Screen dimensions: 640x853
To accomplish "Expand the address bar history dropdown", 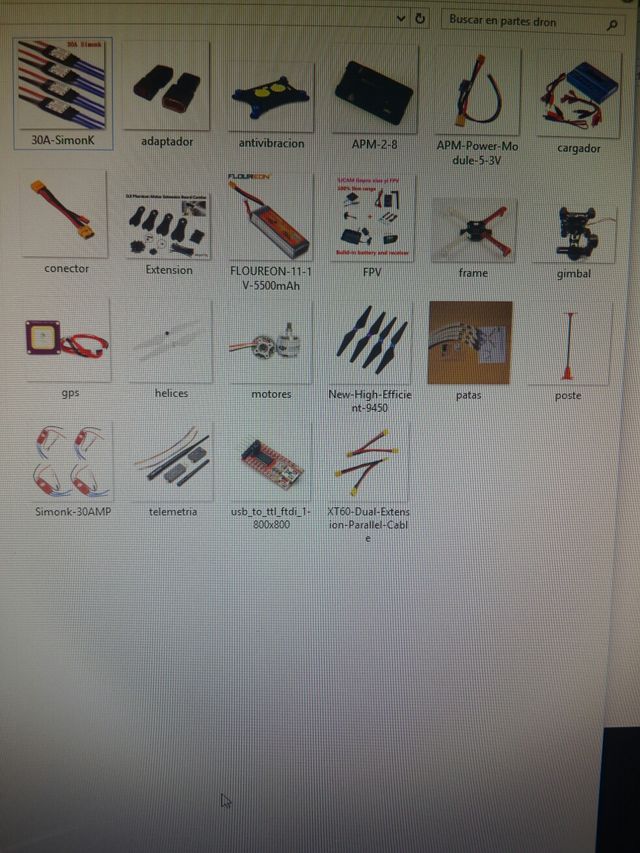I will (401, 19).
